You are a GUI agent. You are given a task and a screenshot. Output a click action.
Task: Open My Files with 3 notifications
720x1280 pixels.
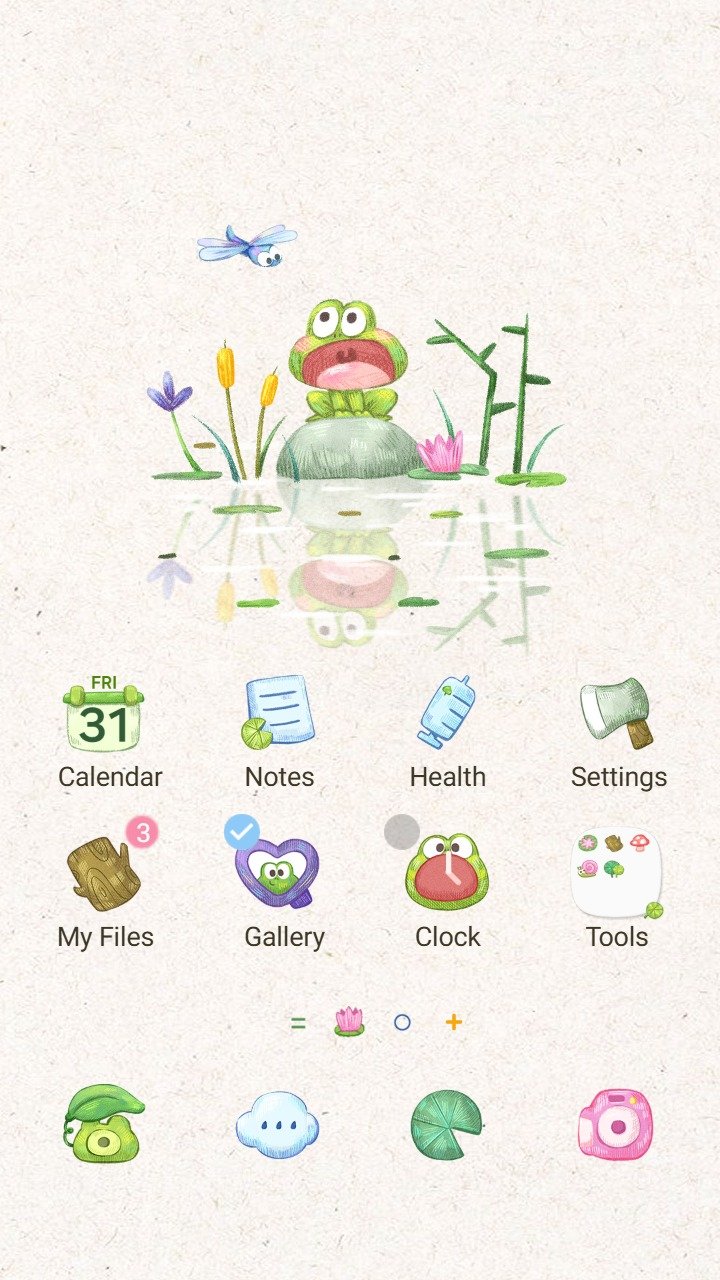click(x=105, y=874)
